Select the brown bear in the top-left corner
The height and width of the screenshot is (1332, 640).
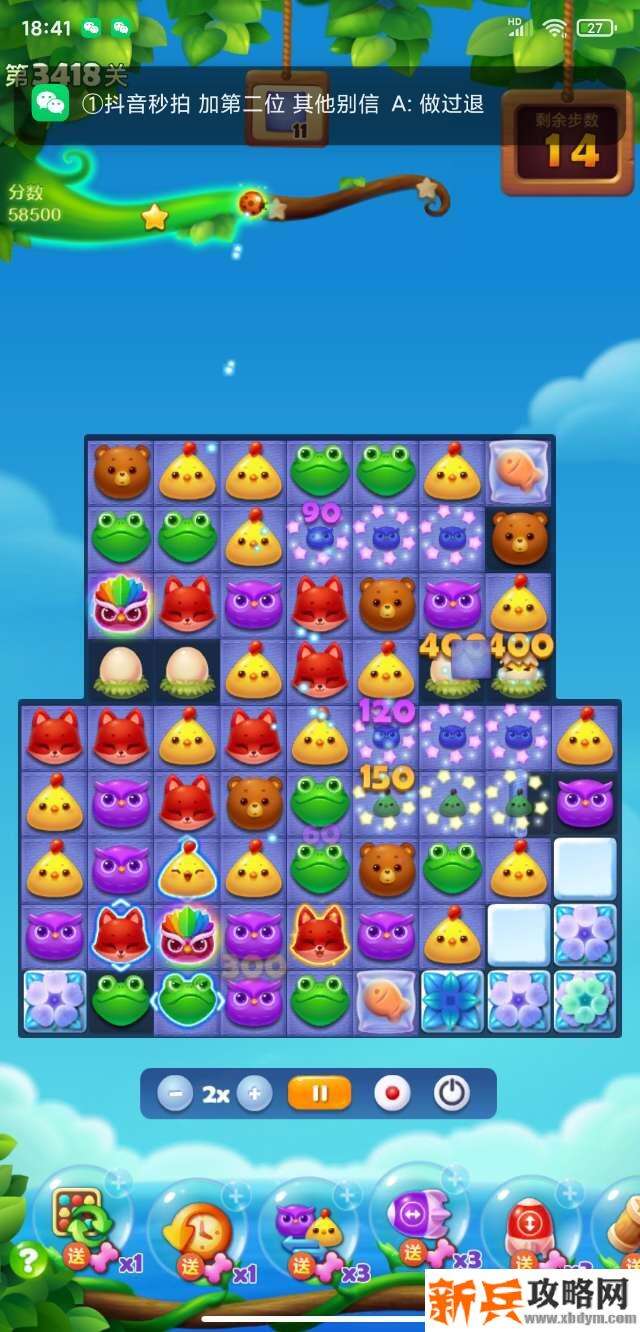pyautogui.click(x=122, y=471)
